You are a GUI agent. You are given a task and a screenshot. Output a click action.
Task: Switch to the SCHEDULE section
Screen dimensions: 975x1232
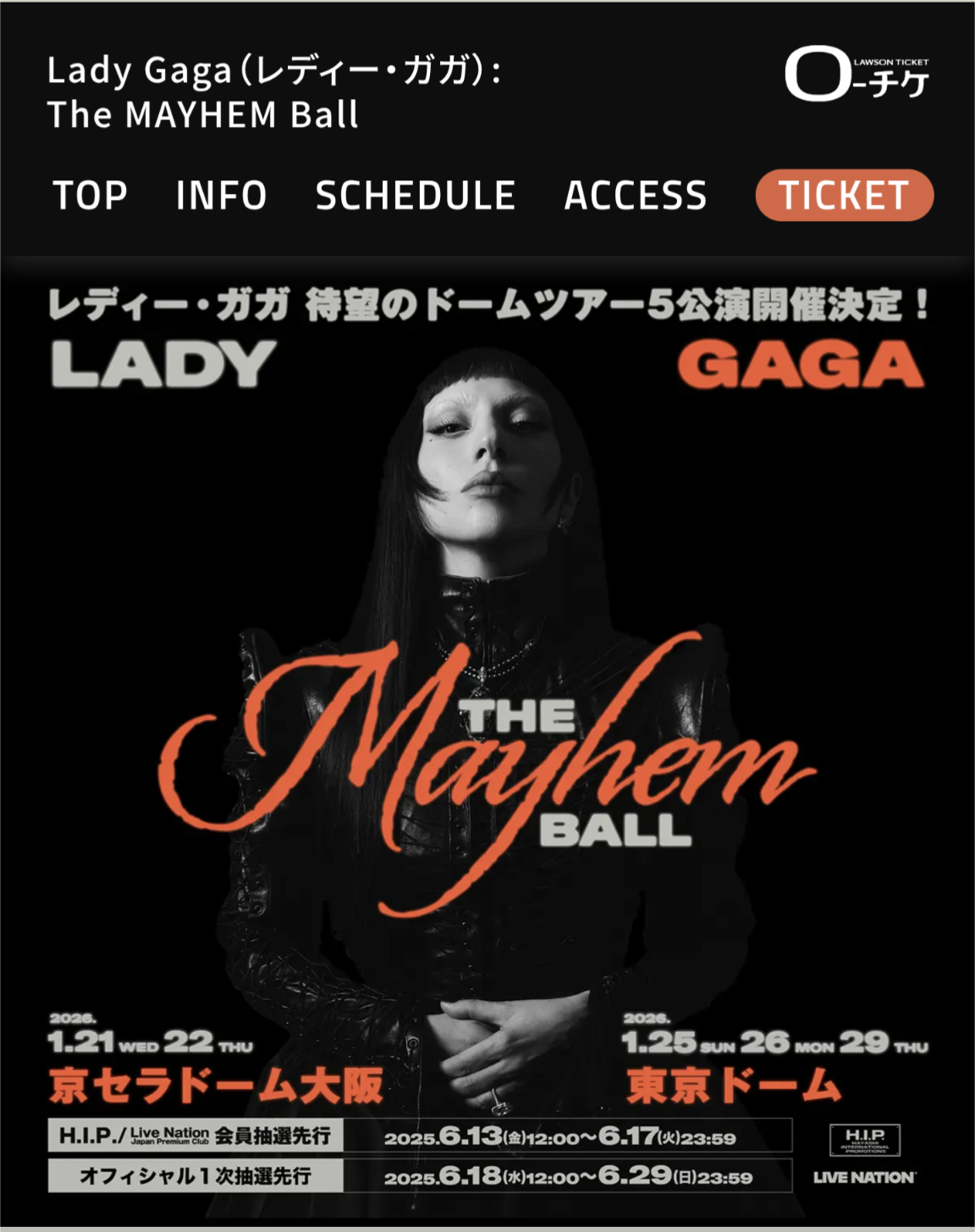415,196
